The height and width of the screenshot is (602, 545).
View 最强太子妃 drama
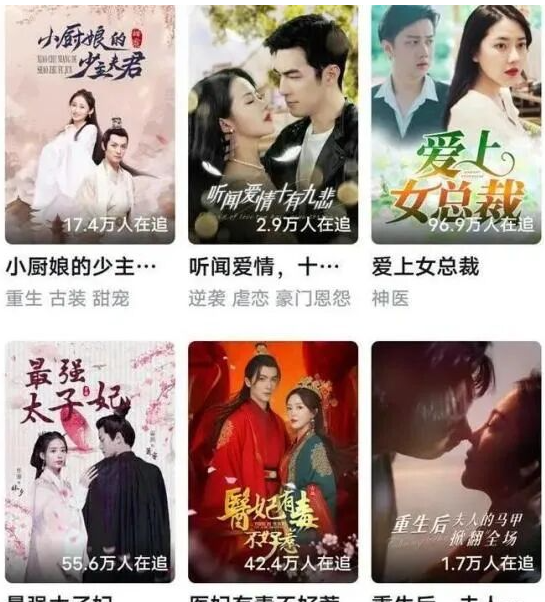90,462
